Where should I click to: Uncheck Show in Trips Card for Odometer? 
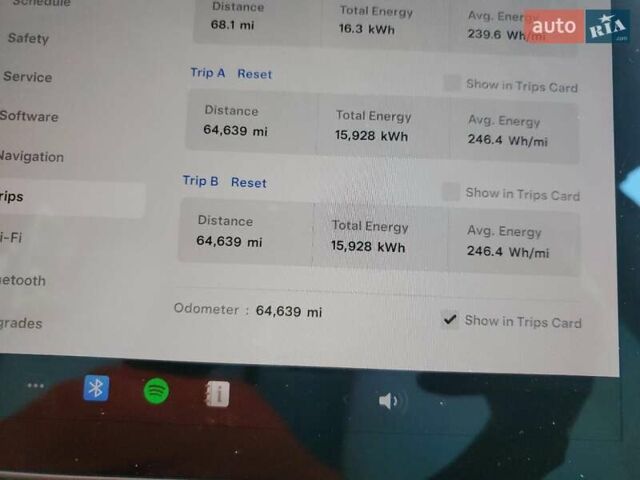click(451, 320)
